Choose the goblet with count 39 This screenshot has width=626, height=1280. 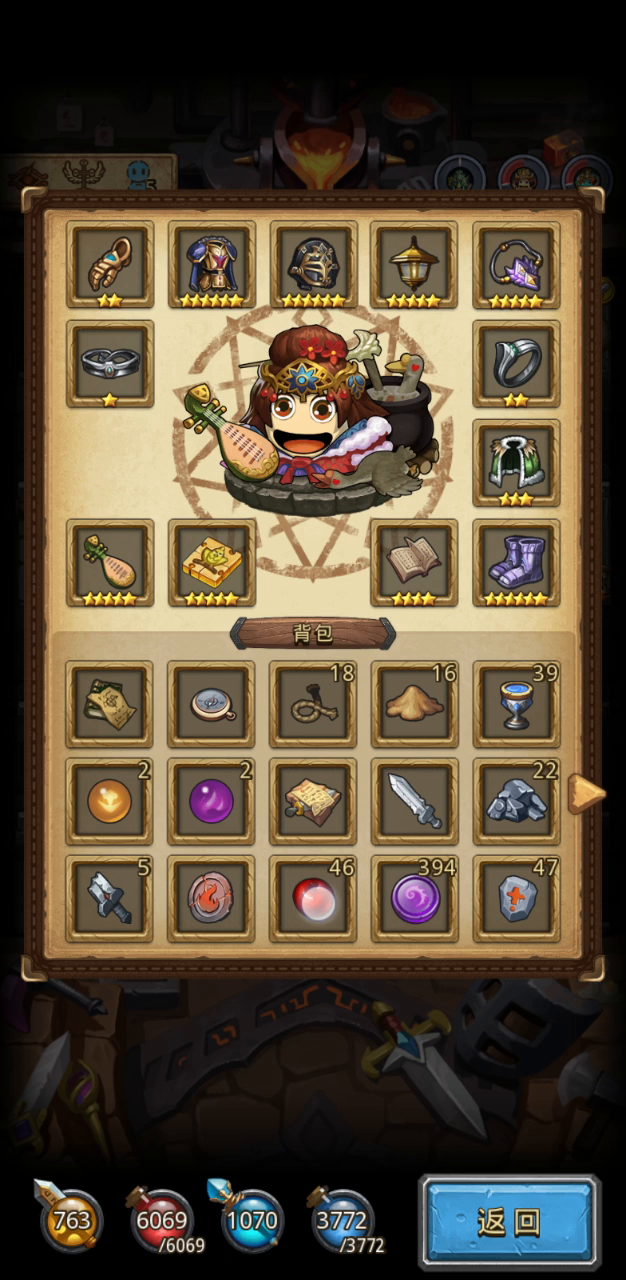pos(516,704)
